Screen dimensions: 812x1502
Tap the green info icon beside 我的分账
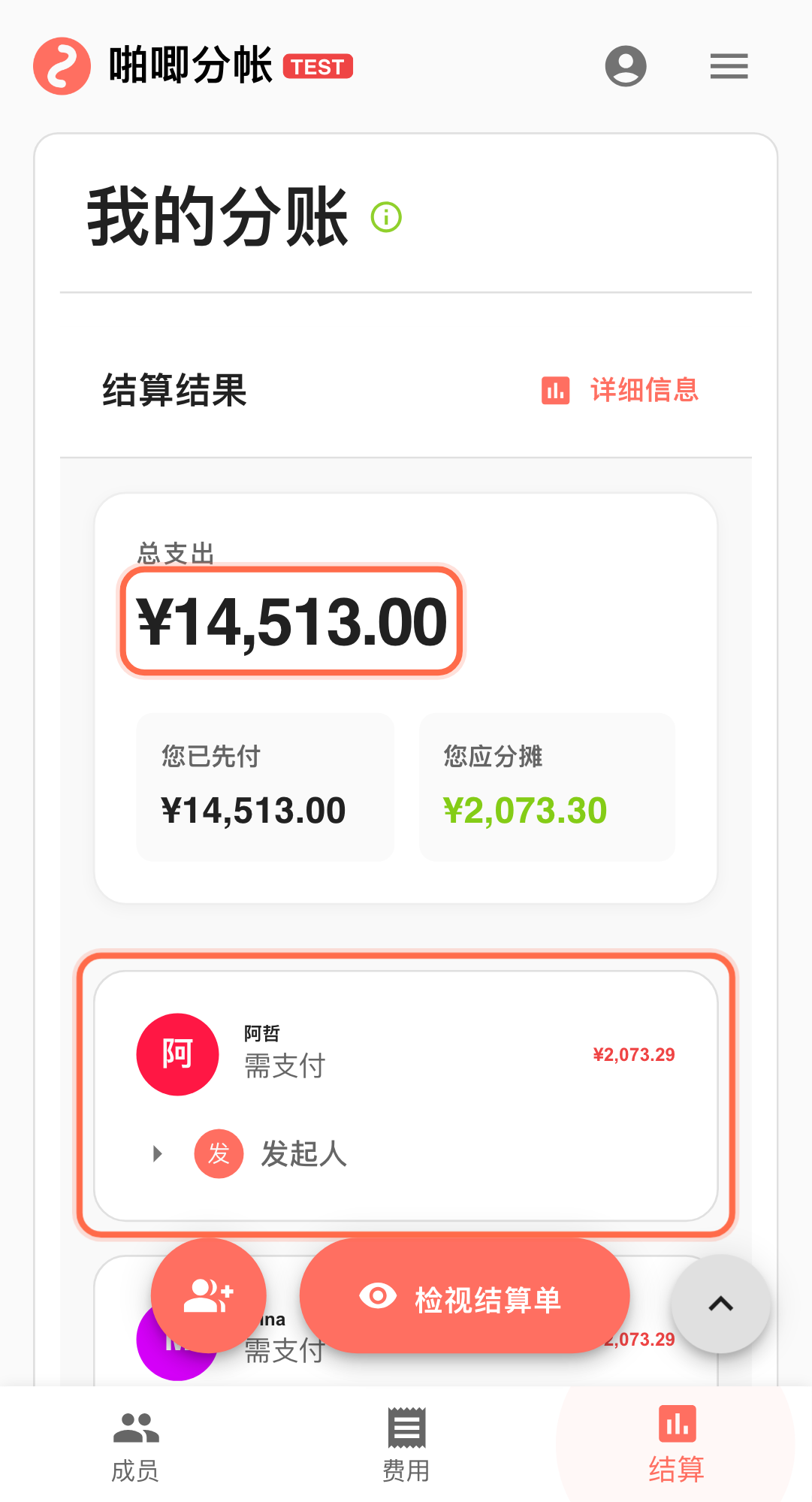click(x=386, y=217)
